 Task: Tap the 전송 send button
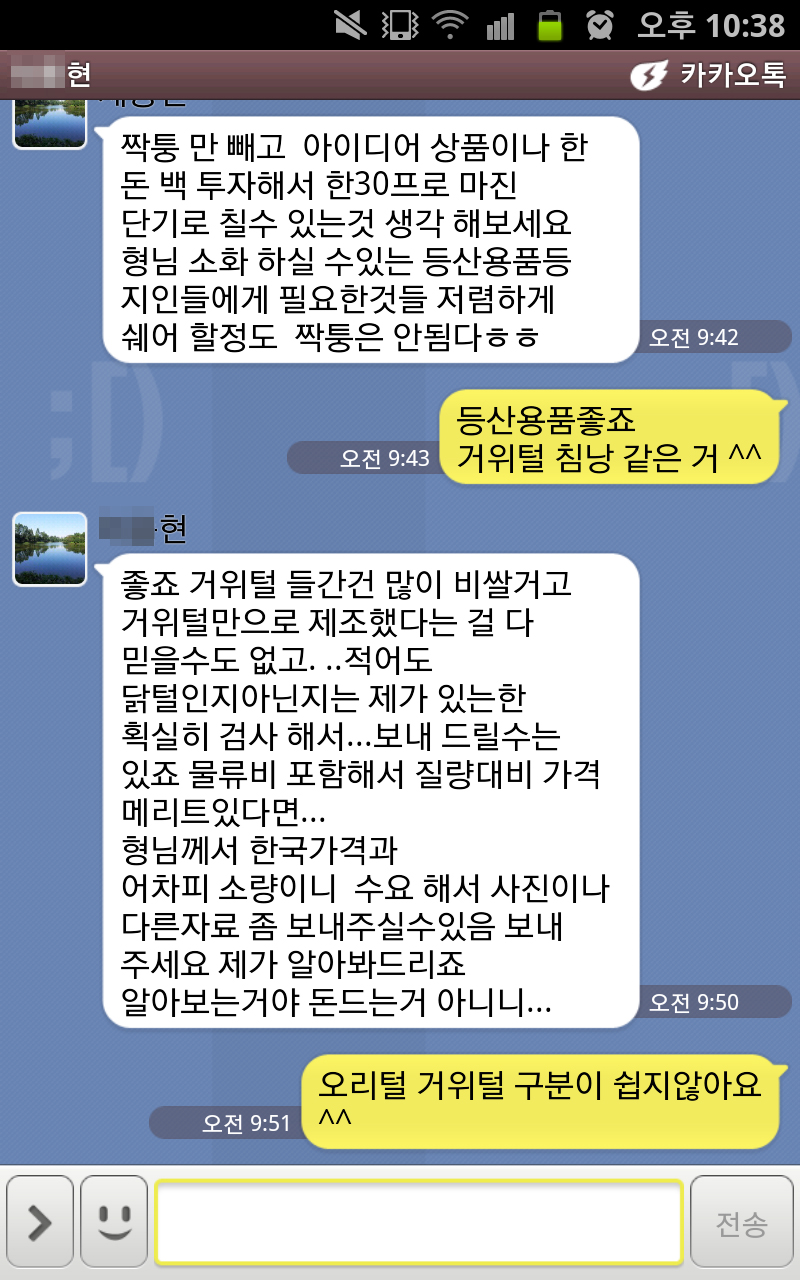click(x=742, y=1222)
